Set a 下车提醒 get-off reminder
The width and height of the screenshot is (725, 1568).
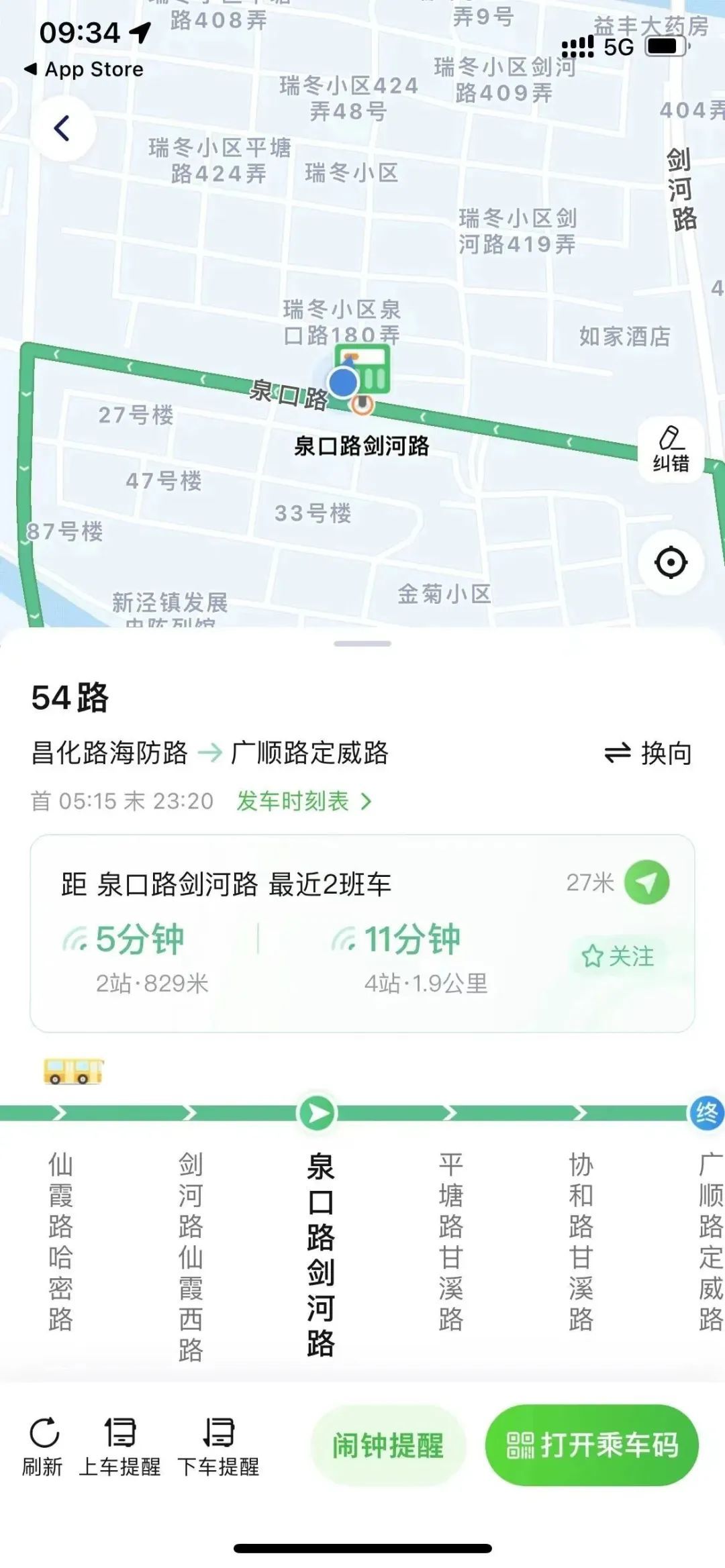point(218,1447)
